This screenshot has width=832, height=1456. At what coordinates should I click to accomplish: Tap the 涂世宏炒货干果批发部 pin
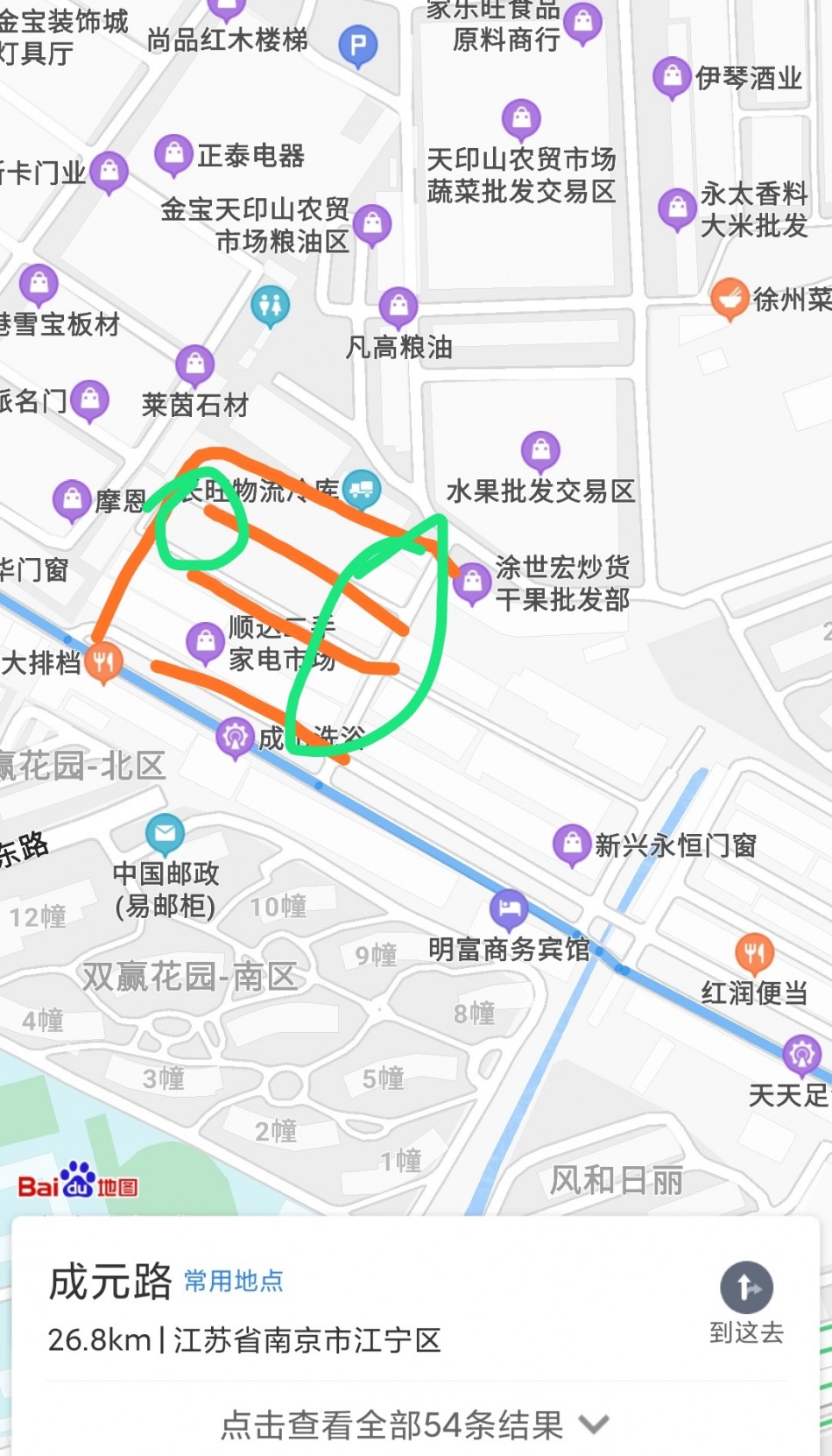[472, 582]
